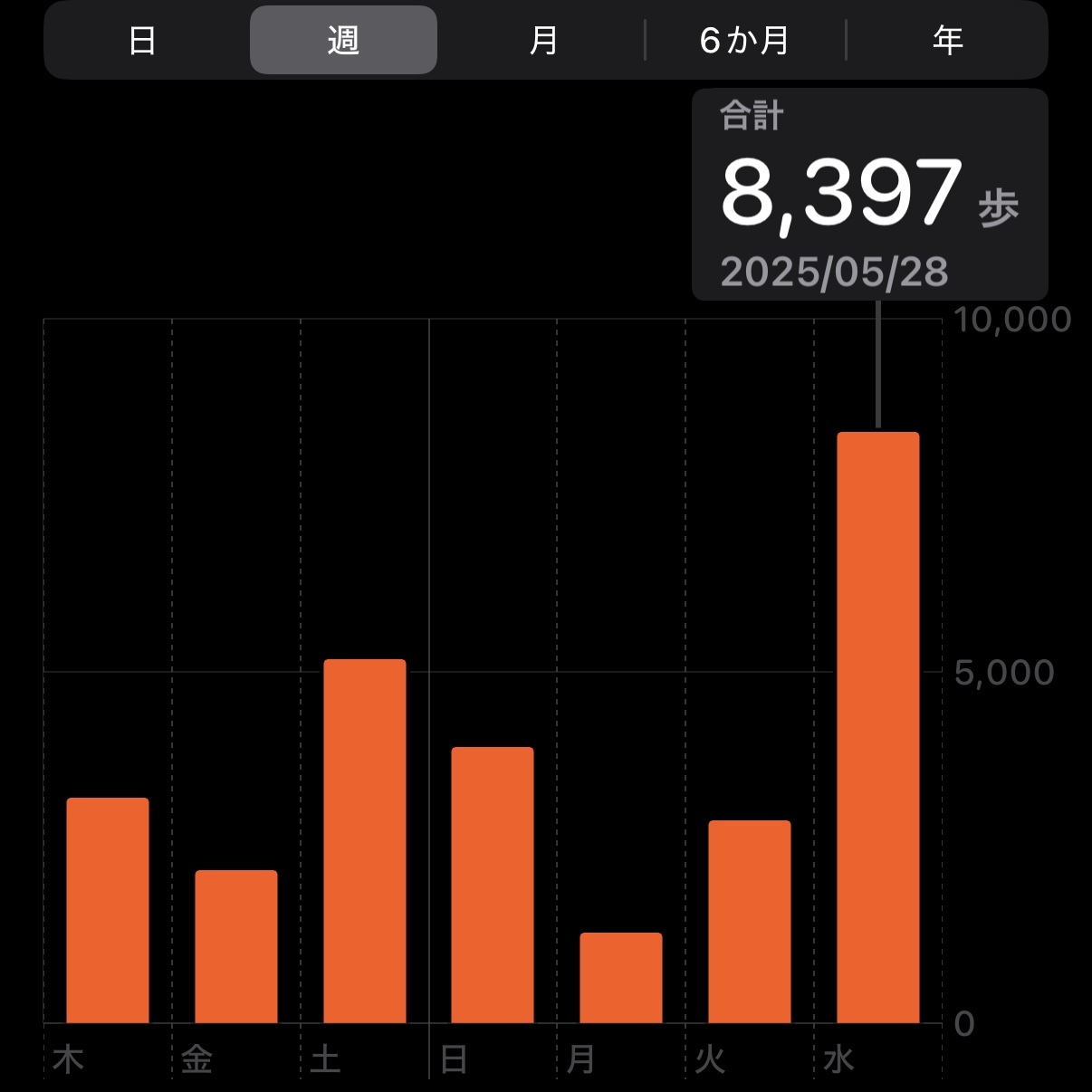This screenshot has width=1092, height=1092.
Task: Select the 木 (Thursday) step bar
Action: tap(108, 910)
